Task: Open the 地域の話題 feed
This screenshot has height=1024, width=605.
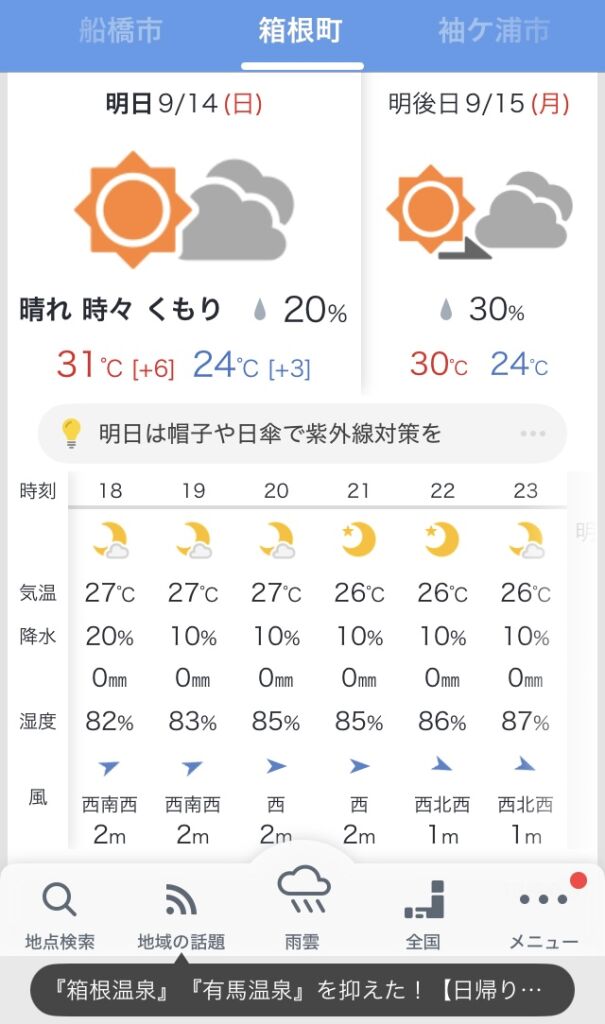Action: point(181,914)
